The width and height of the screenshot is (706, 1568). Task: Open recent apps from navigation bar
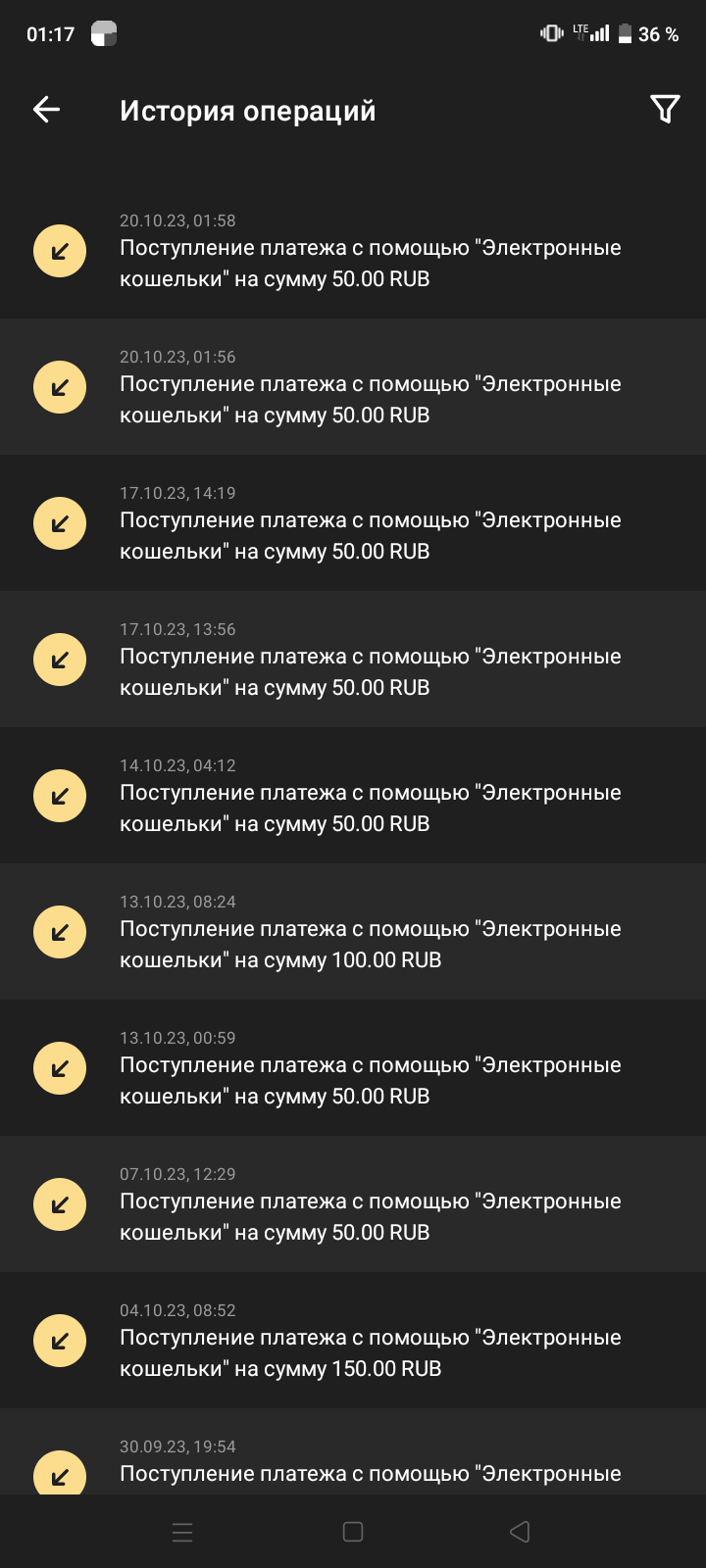[x=182, y=1532]
